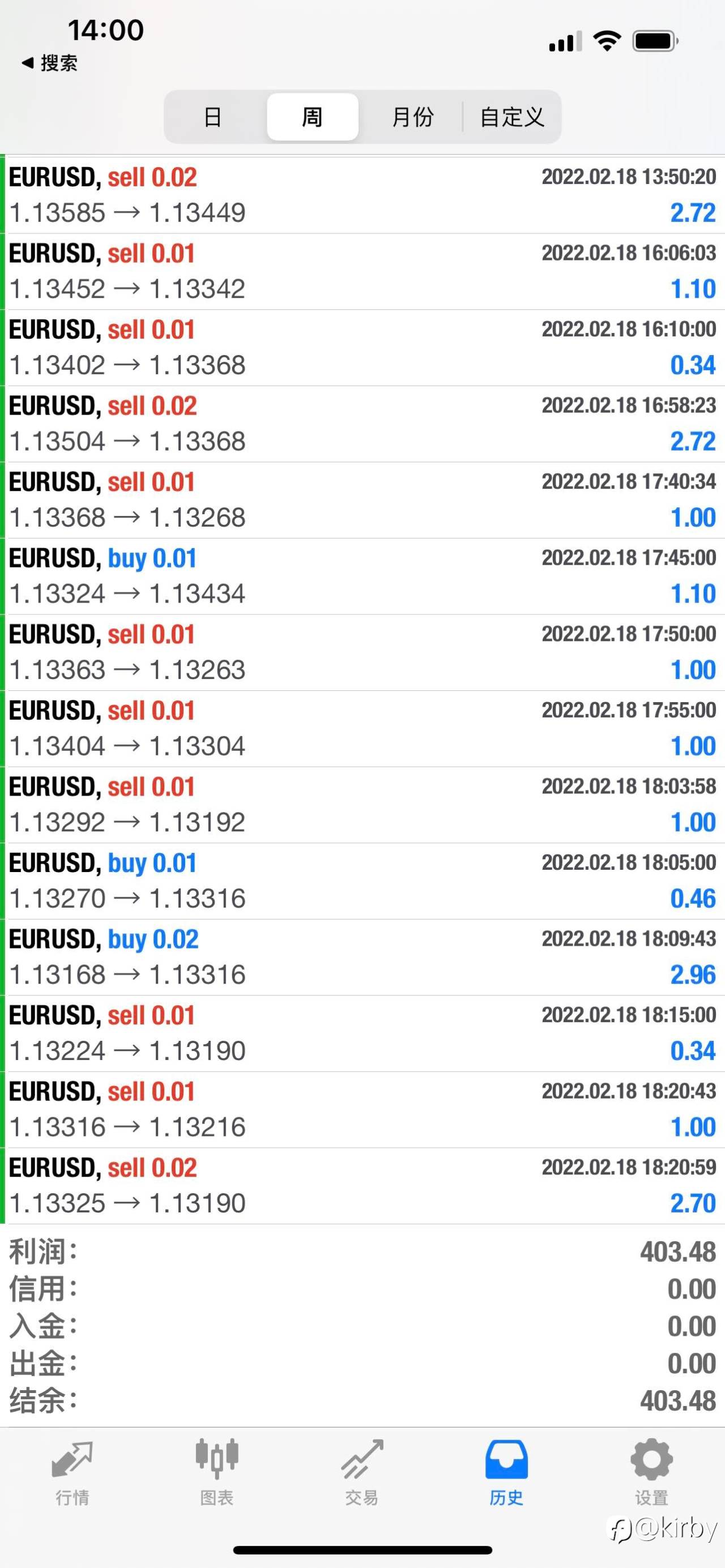Screen dimensions: 725x1568
Task: Select the 历史 history tab
Action: (506, 1471)
